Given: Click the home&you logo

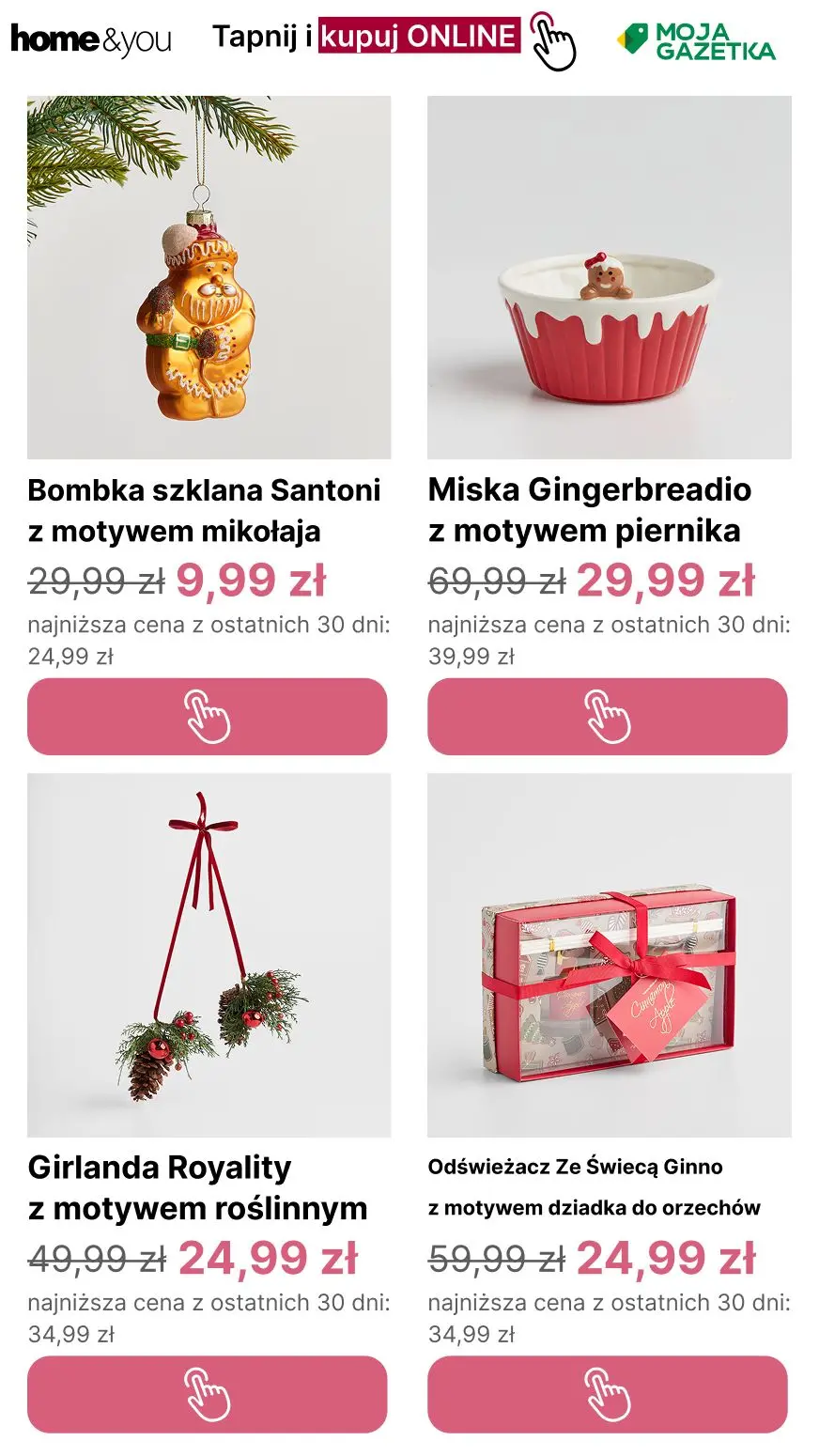Looking at the screenshot, I should 89,39.
